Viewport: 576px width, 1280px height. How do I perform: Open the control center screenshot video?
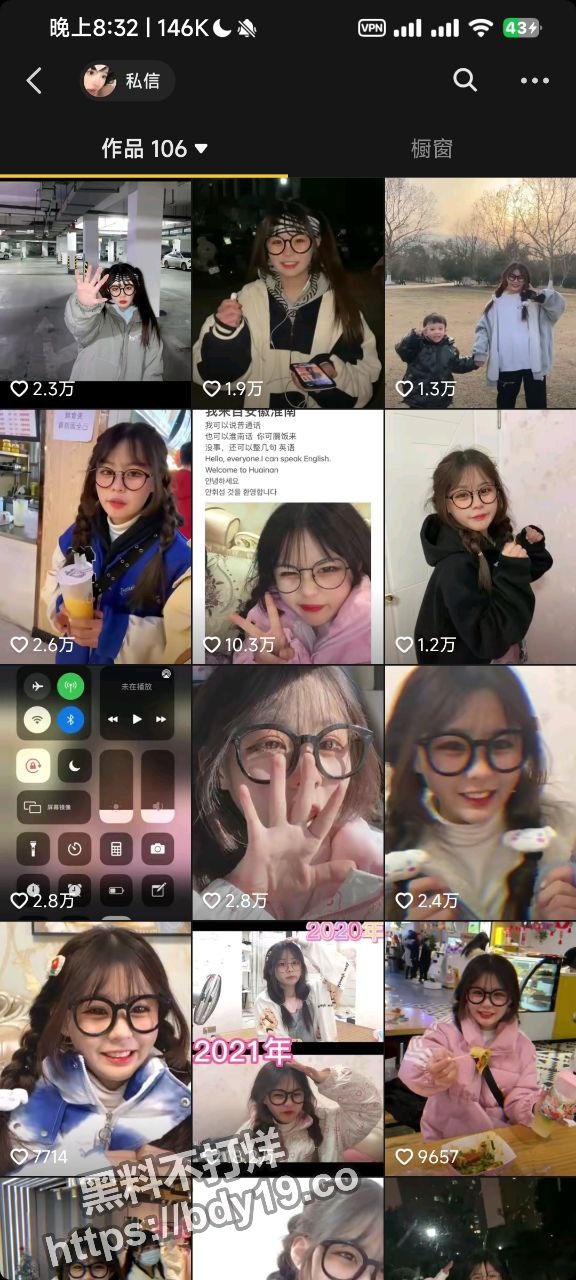[95, 793]
